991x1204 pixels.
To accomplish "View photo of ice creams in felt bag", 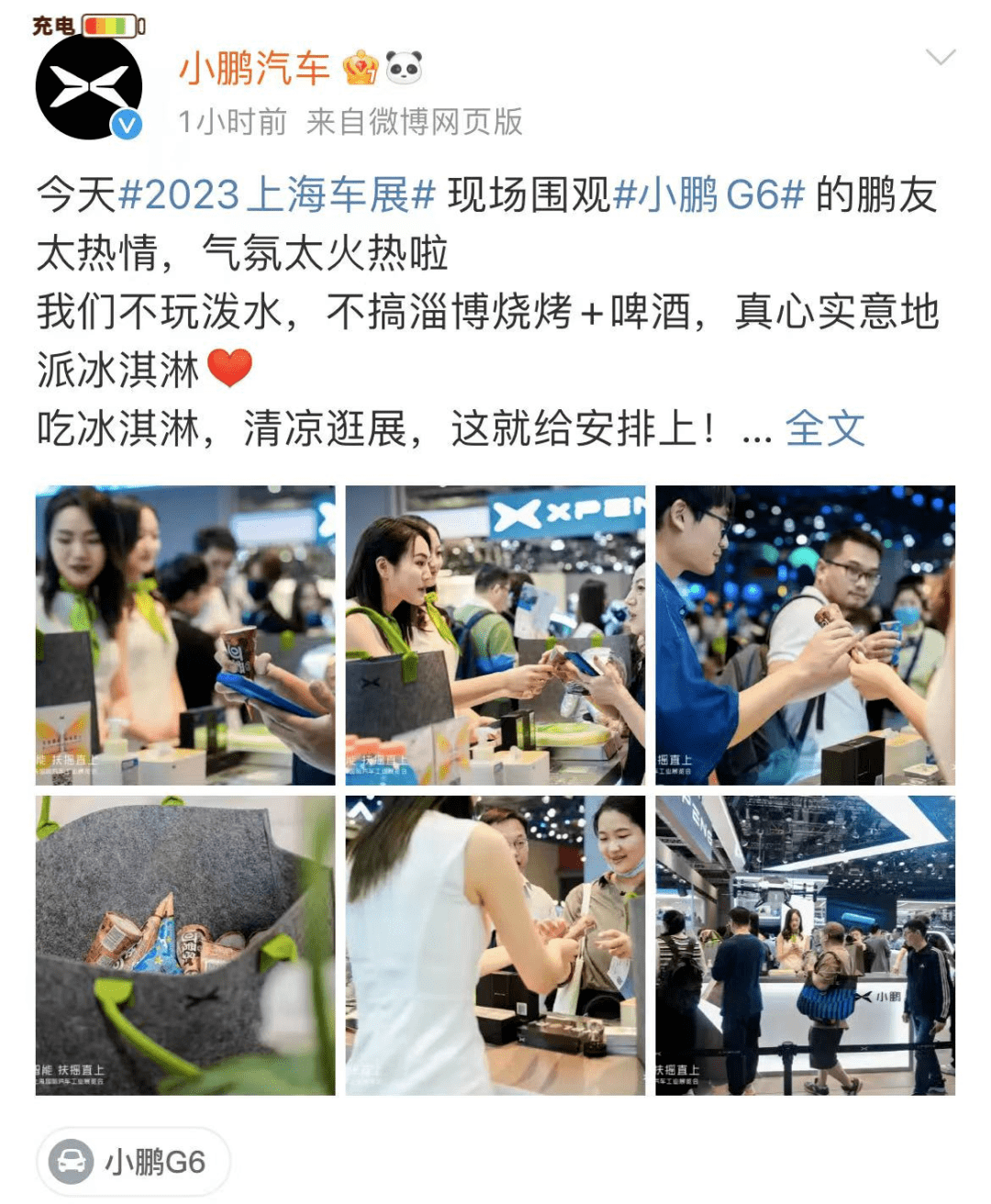I will coord(185,945).
